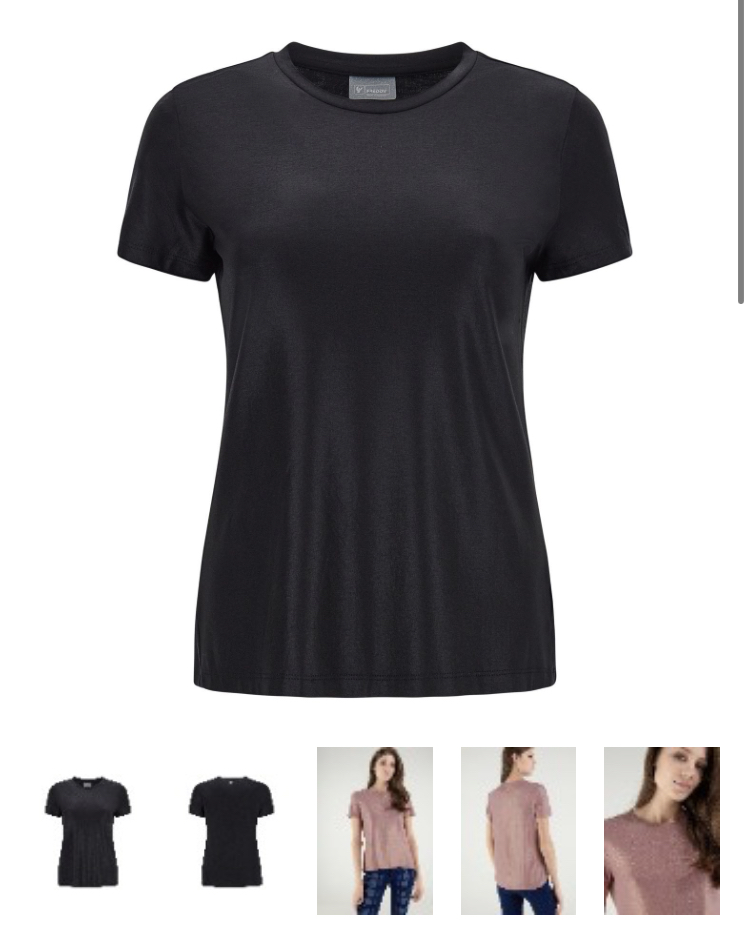Screen dimensions: 750x929
Task: Enlarge the main black t-shirt product image
Action: (375, 370)
